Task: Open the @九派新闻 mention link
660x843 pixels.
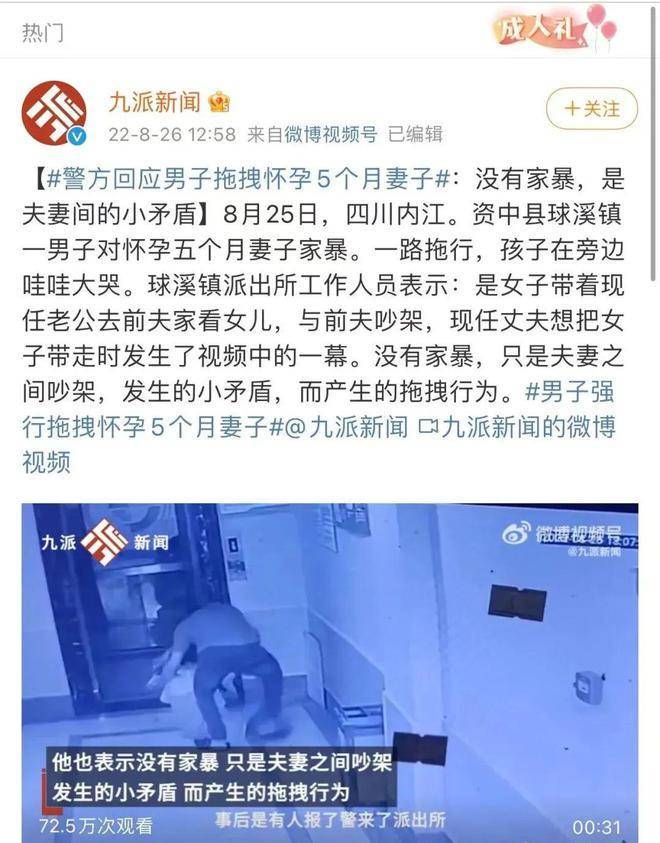Action: point(352,427)
